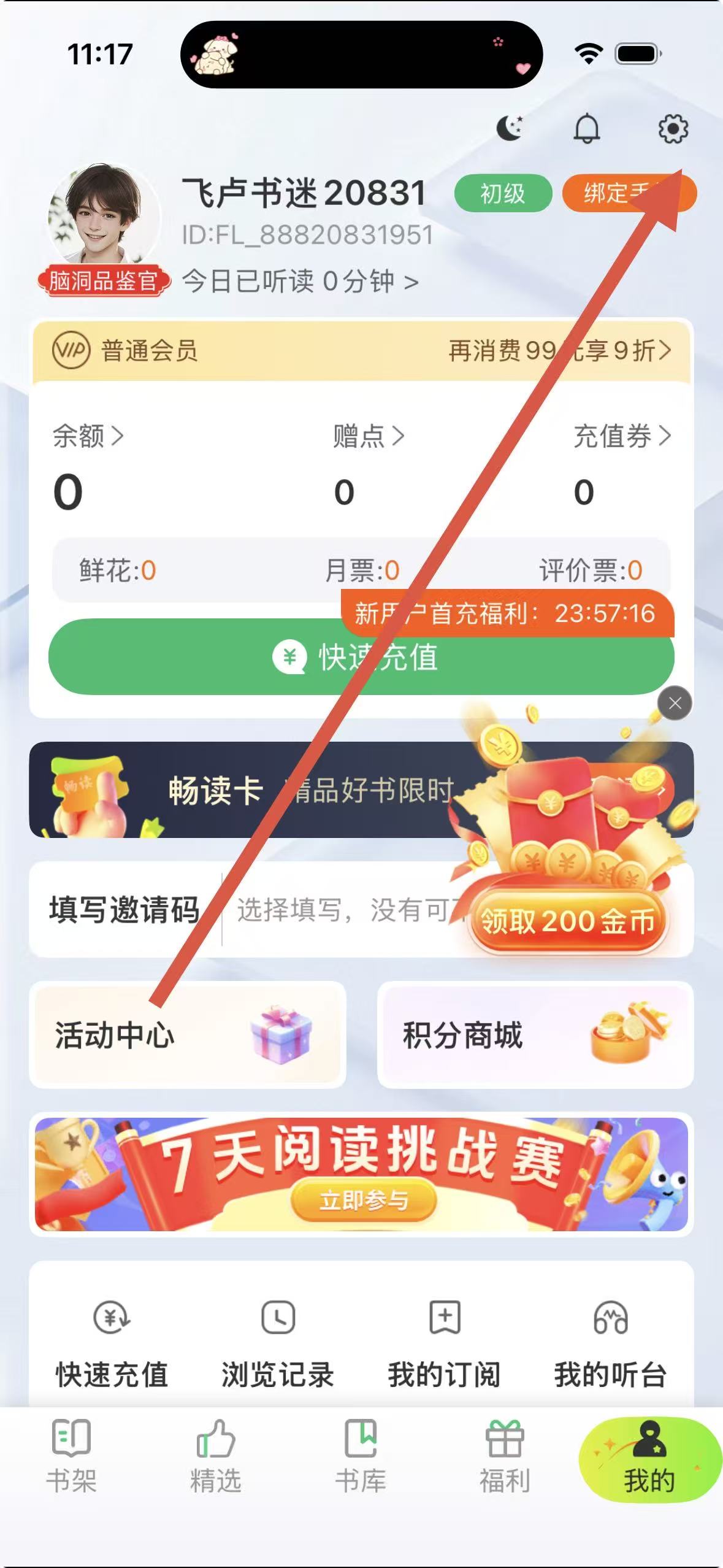Open today's listening time details

click(300, 282)
